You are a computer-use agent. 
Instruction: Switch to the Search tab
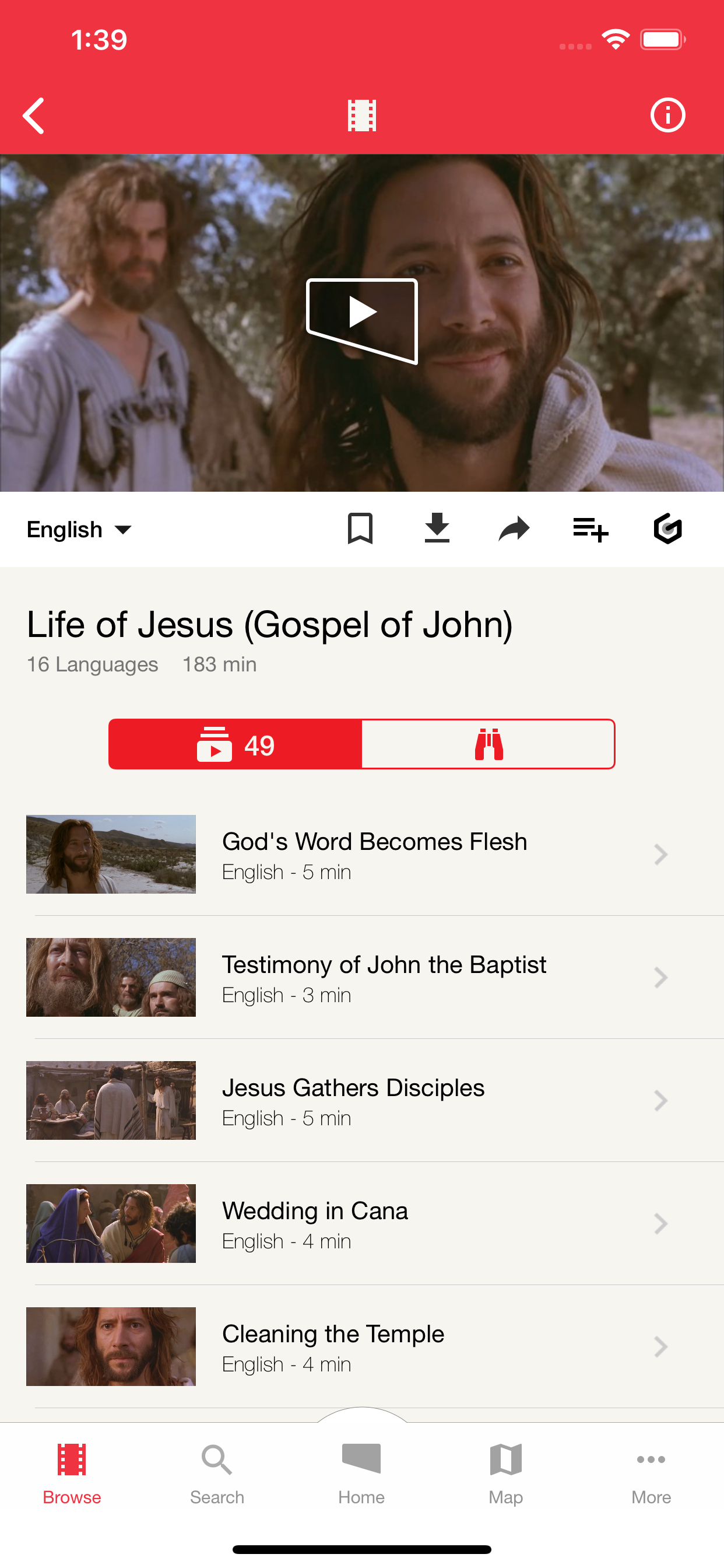[x=217, y=1473]
